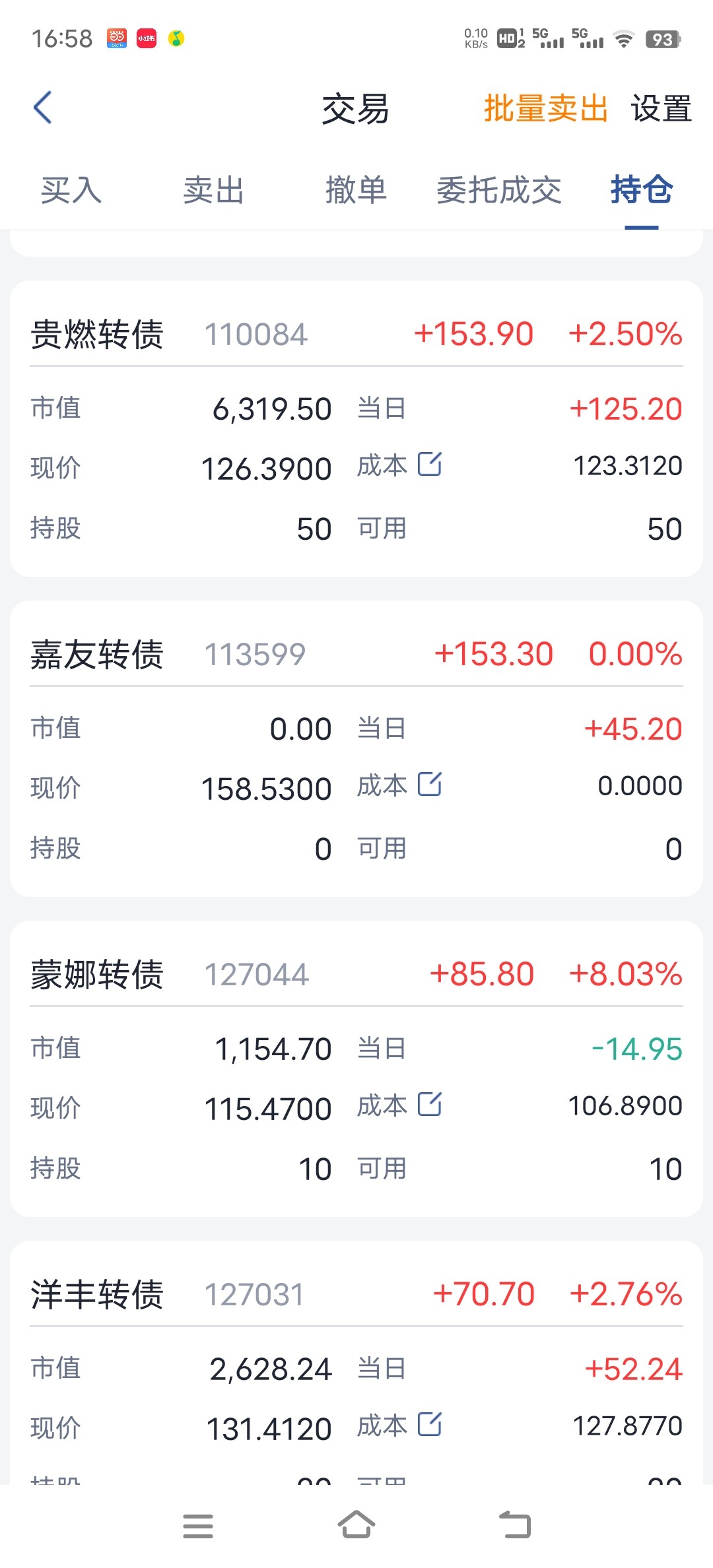Select the 持仓 holdings tab
Image resolution: width=713 pixels, height=1568 pixels.
(x=642, y=190)
